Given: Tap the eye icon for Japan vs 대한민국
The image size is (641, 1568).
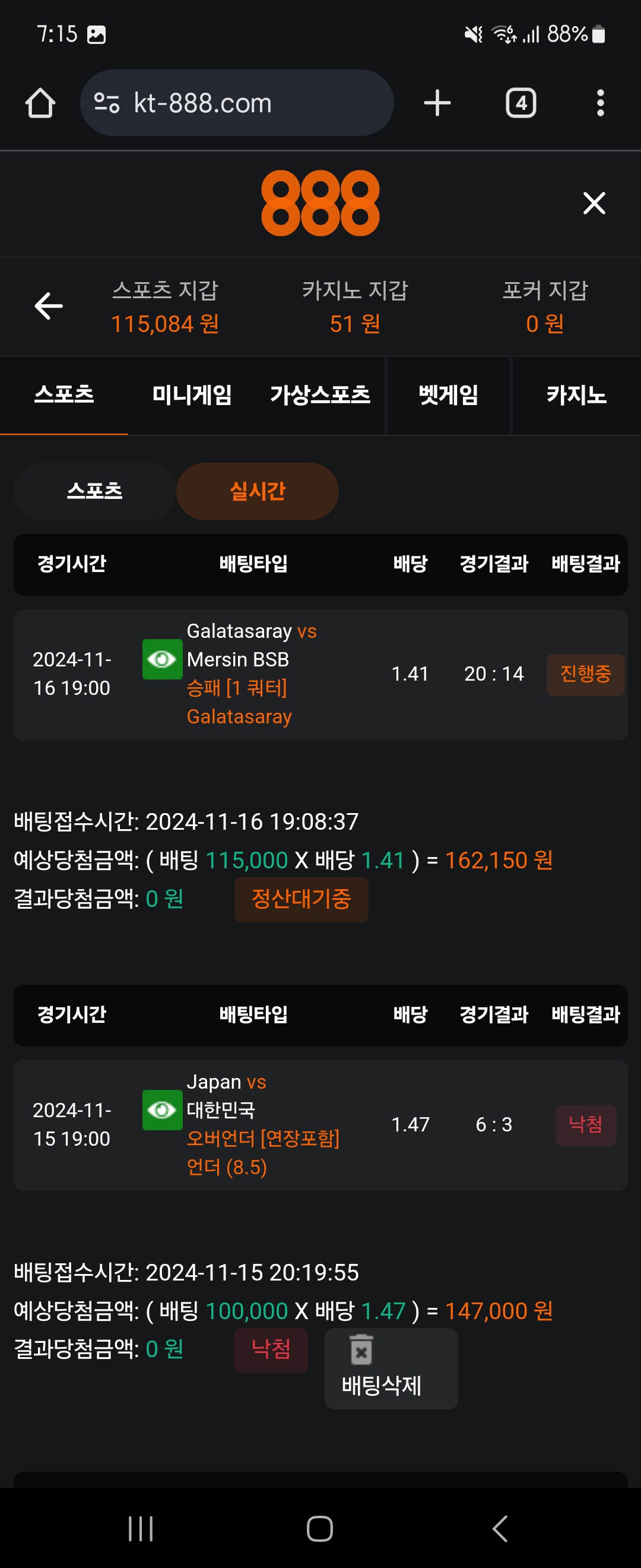Looking at the screenshot, I should point(162,1109).
